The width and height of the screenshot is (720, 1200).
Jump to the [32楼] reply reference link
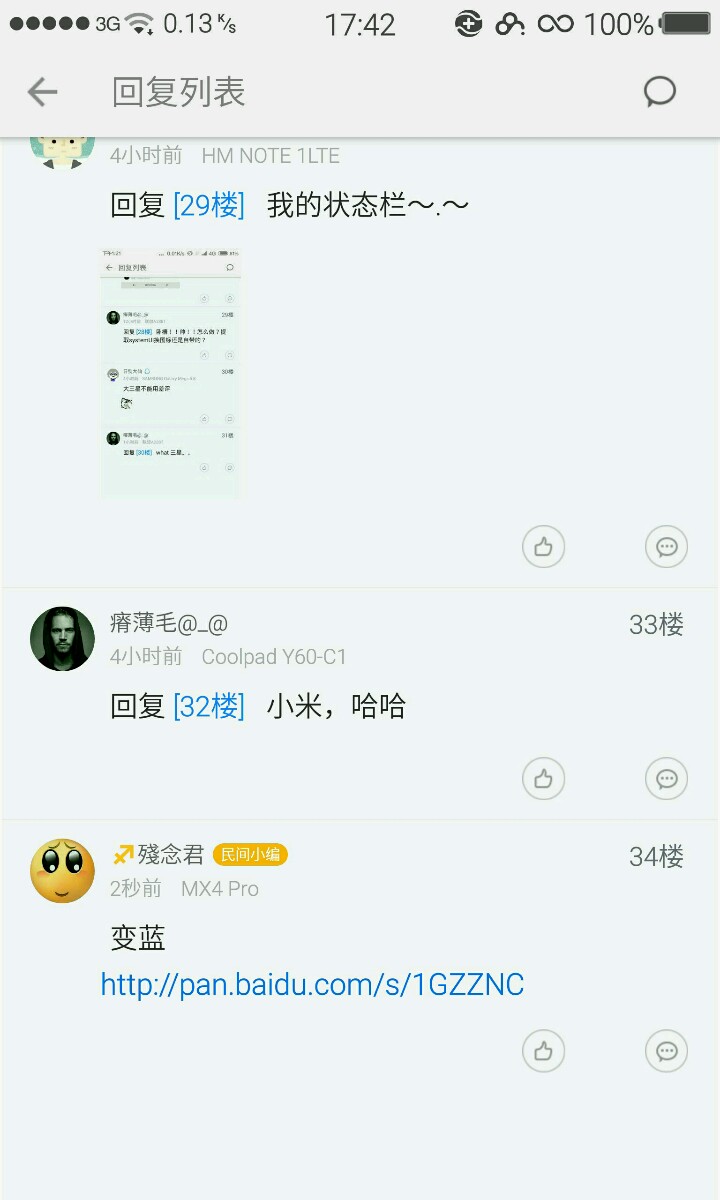point(208,706)
